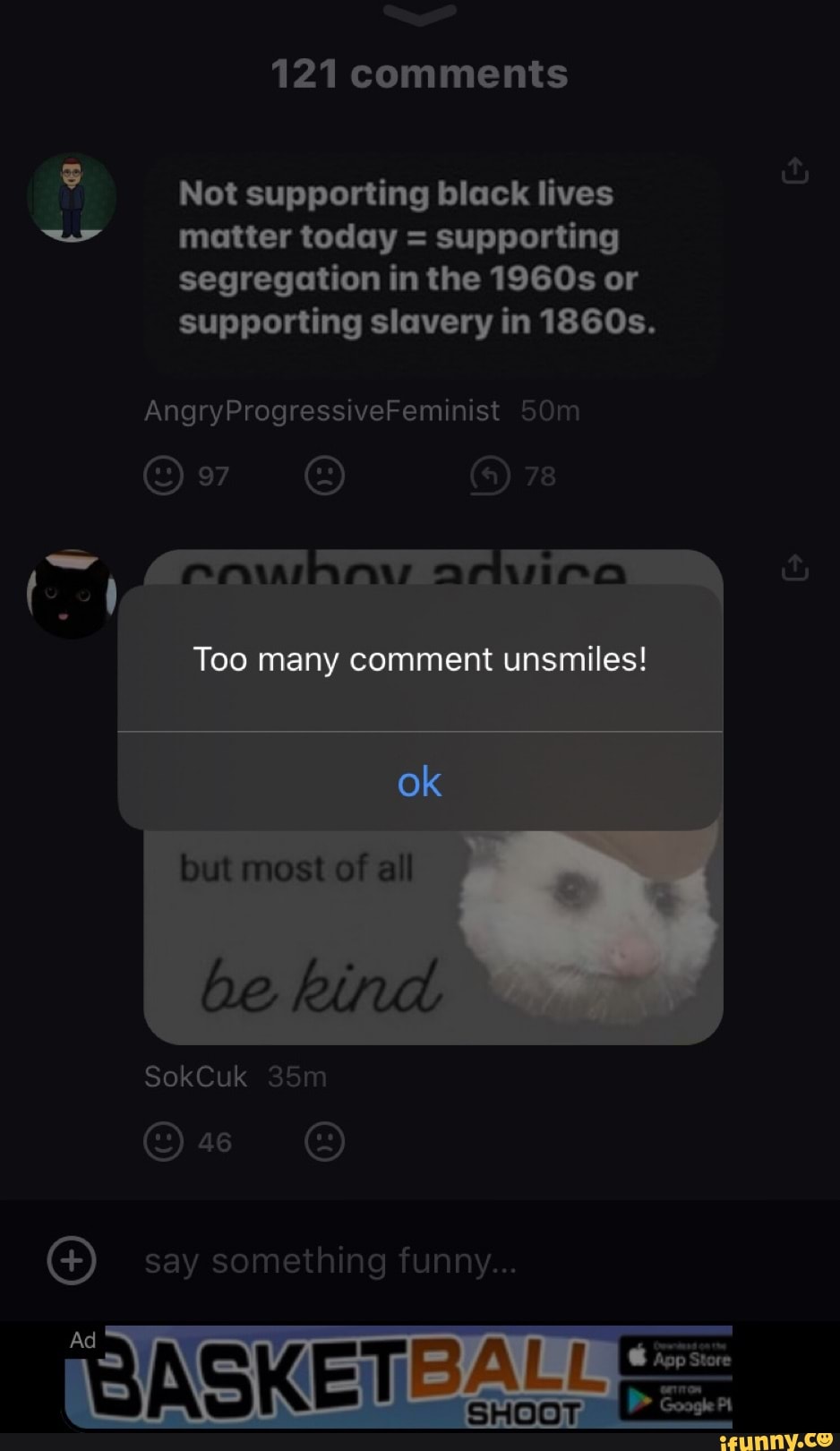Open the Basketball Shoot ad banner
Viewport: 840px width, 1451px height.
click(399, 1378)
